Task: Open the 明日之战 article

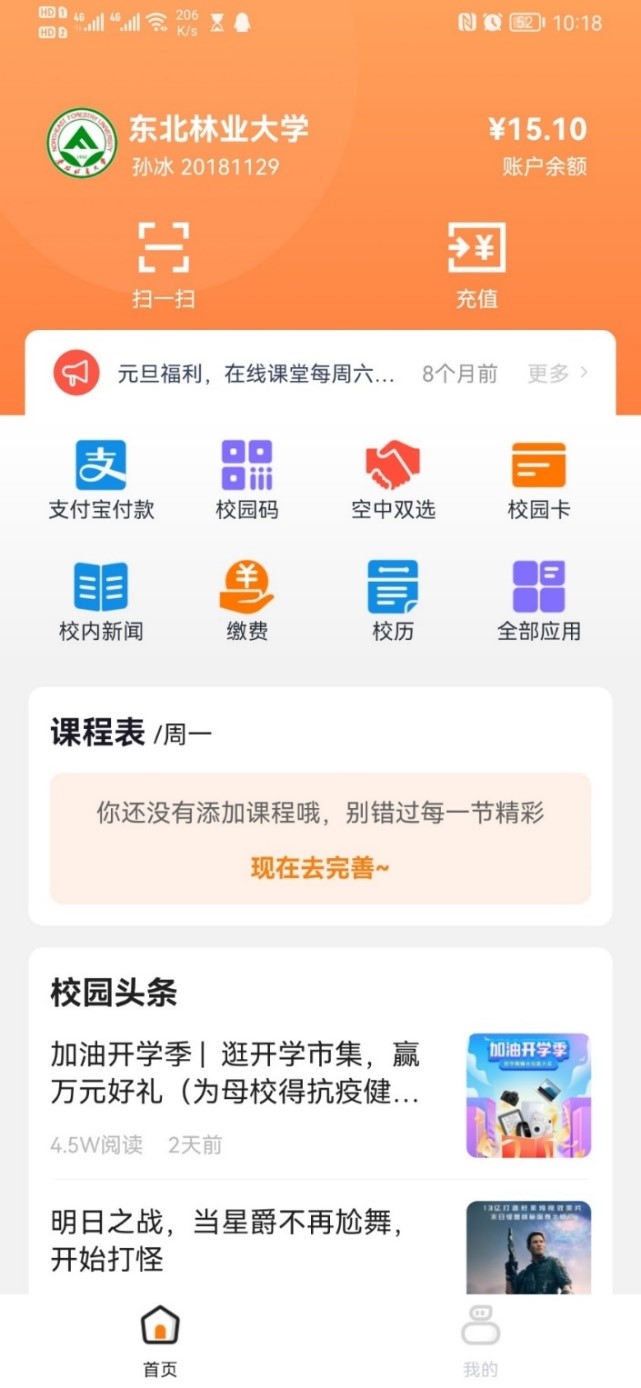Action: (x=235, y=1240)
